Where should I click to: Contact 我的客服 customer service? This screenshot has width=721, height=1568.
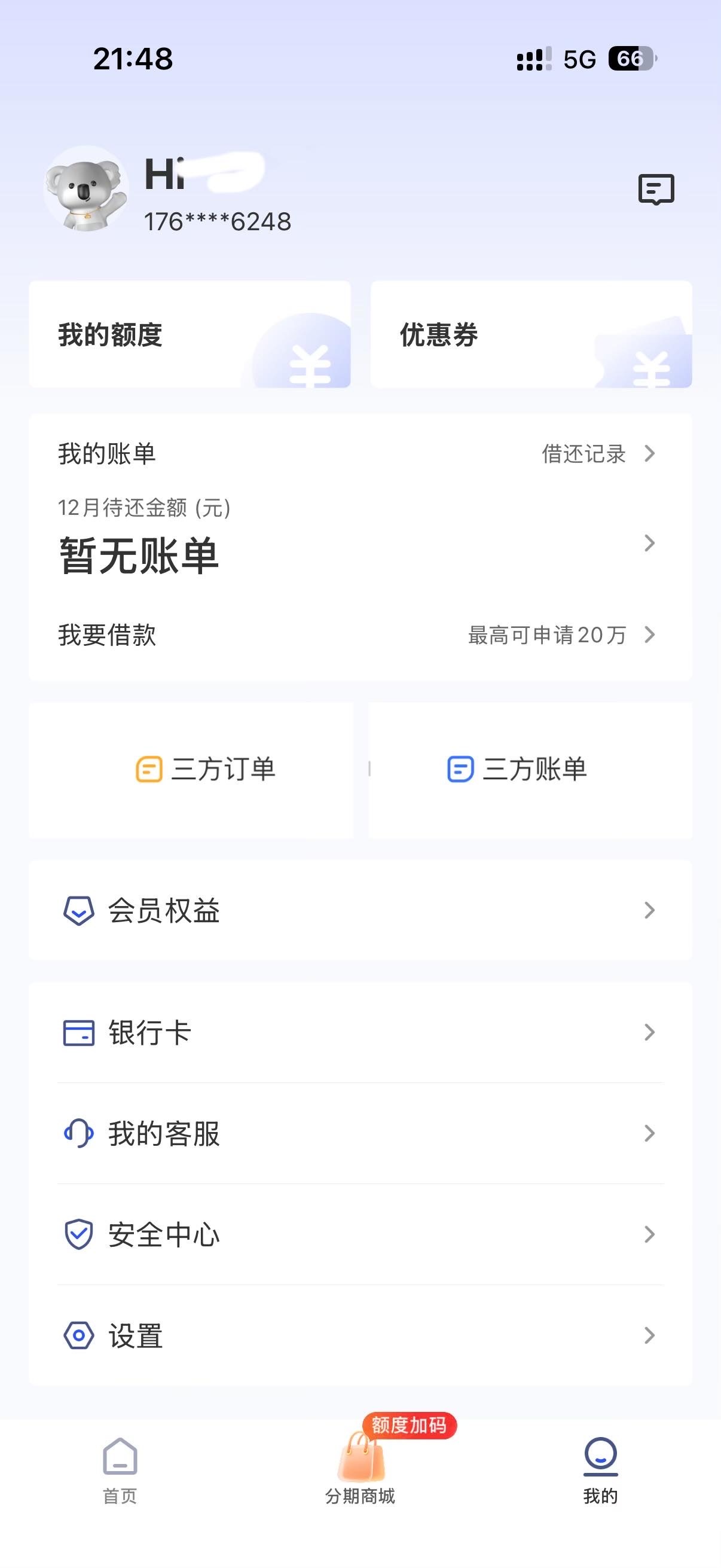pos(359,1133)
